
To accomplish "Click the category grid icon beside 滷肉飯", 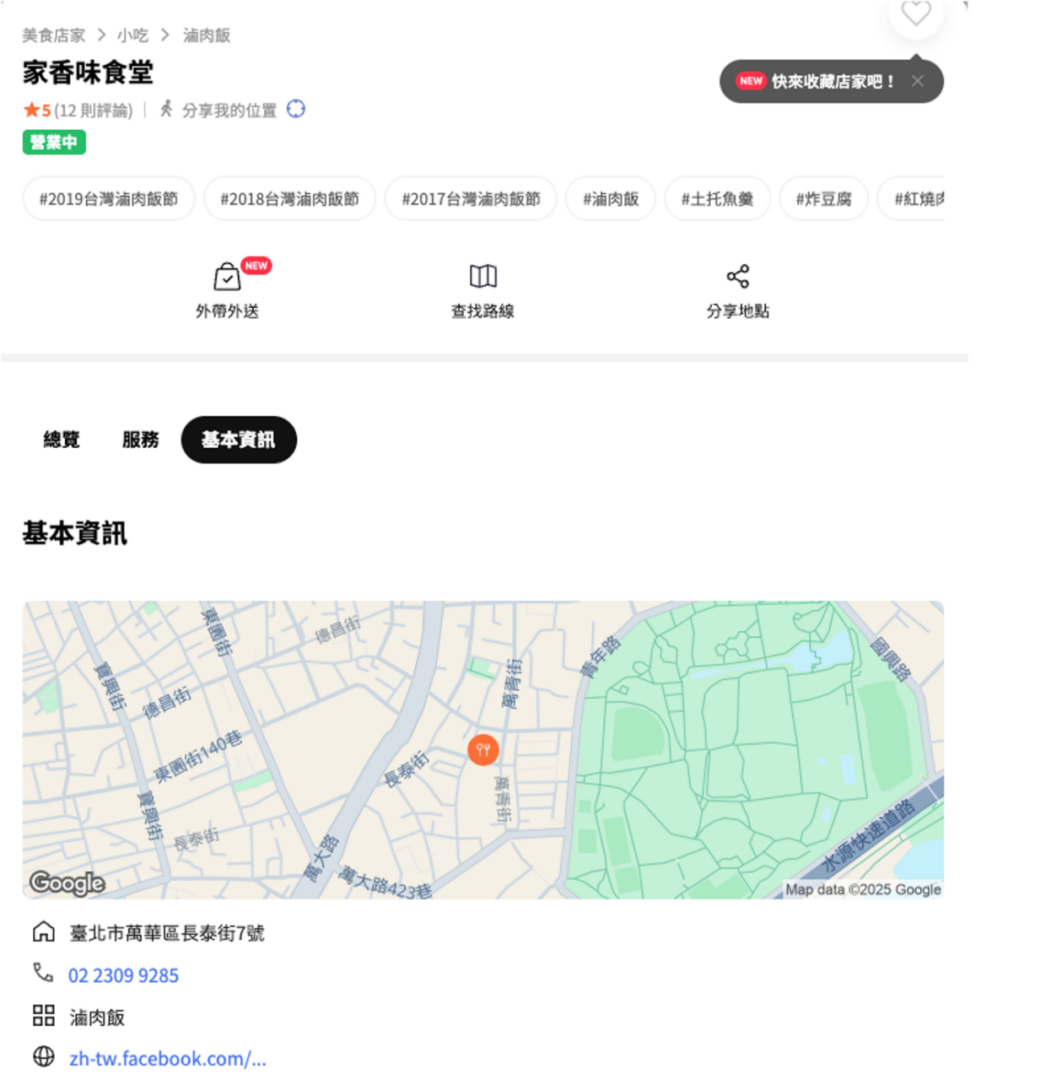I will (x=43, y=1015).
